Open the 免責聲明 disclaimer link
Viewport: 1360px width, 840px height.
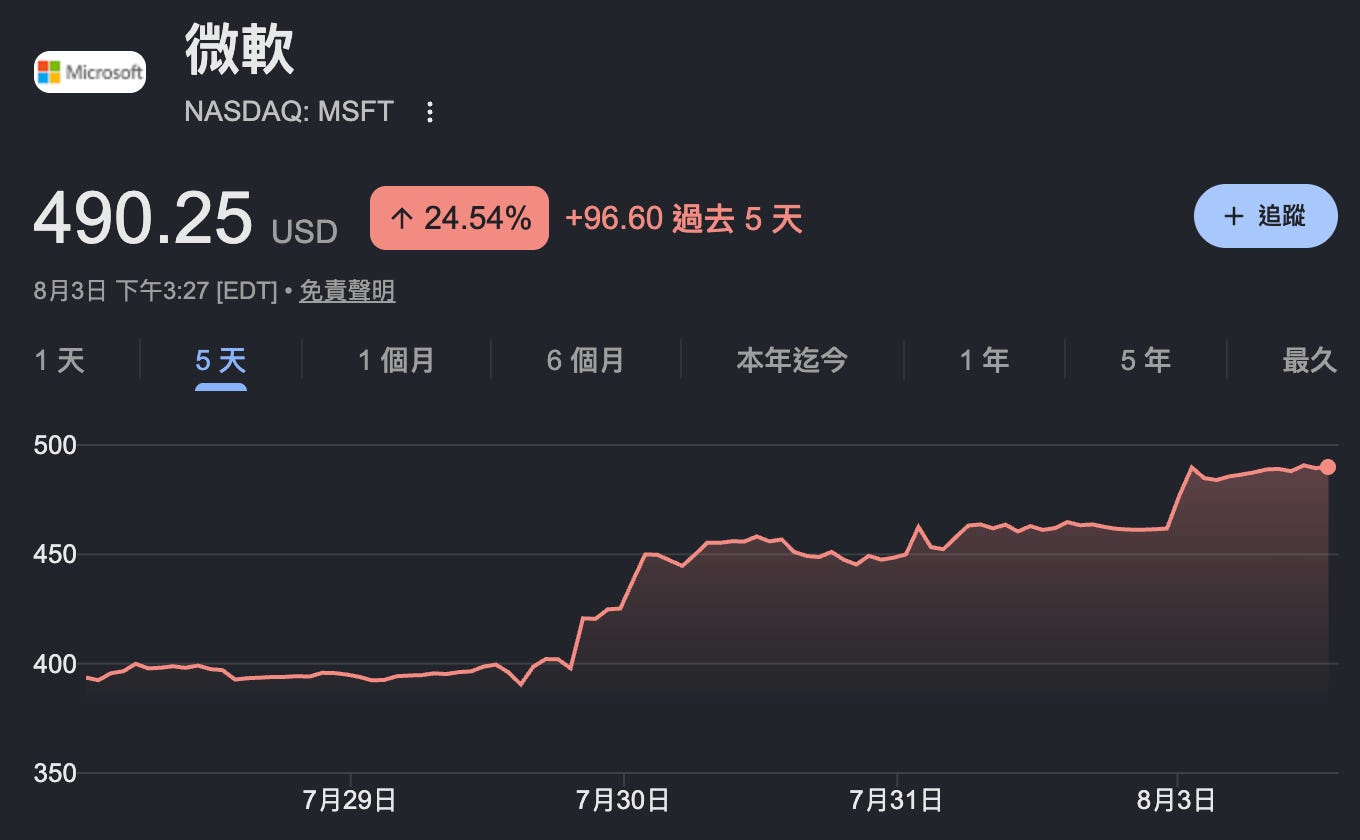click(347, 291)
